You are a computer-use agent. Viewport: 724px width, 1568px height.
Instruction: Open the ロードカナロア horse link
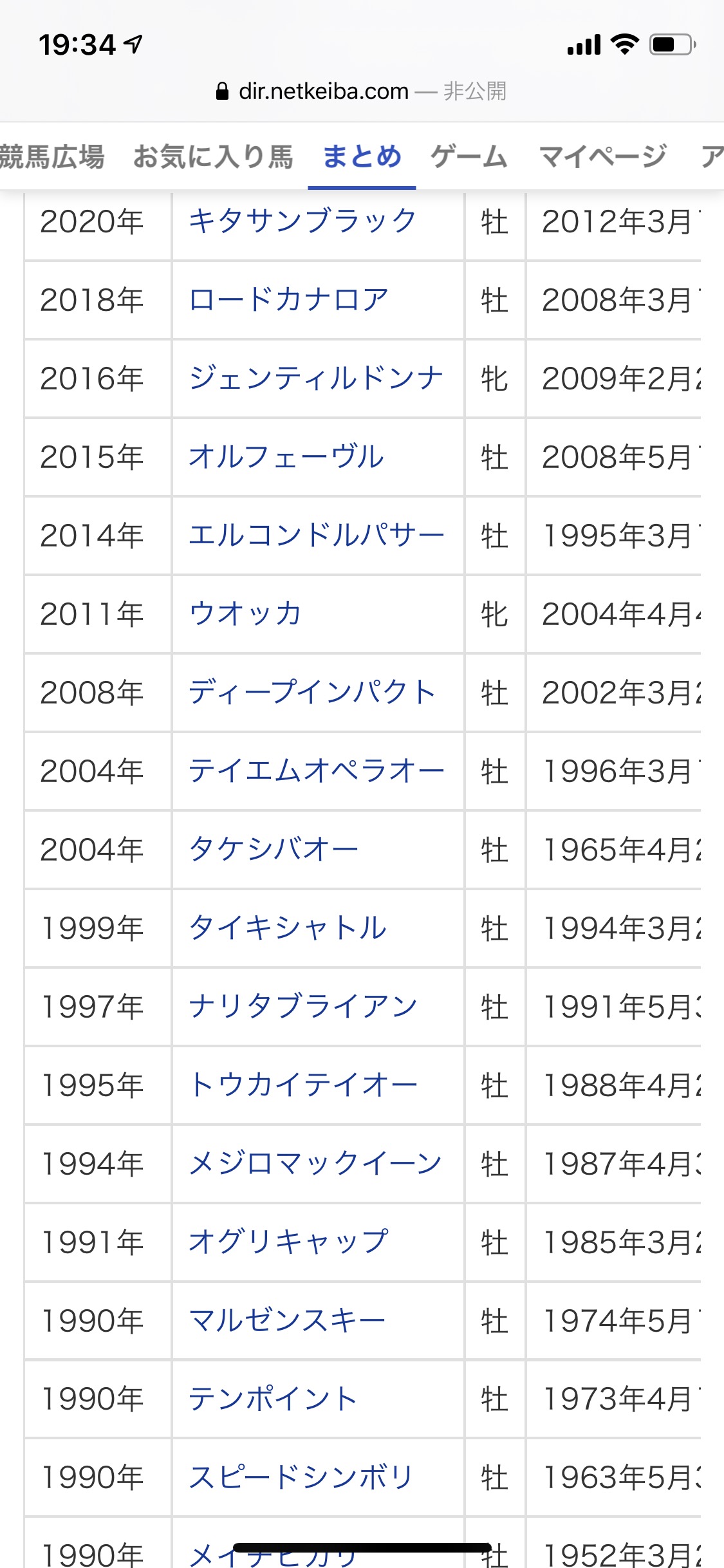point(288,299)
